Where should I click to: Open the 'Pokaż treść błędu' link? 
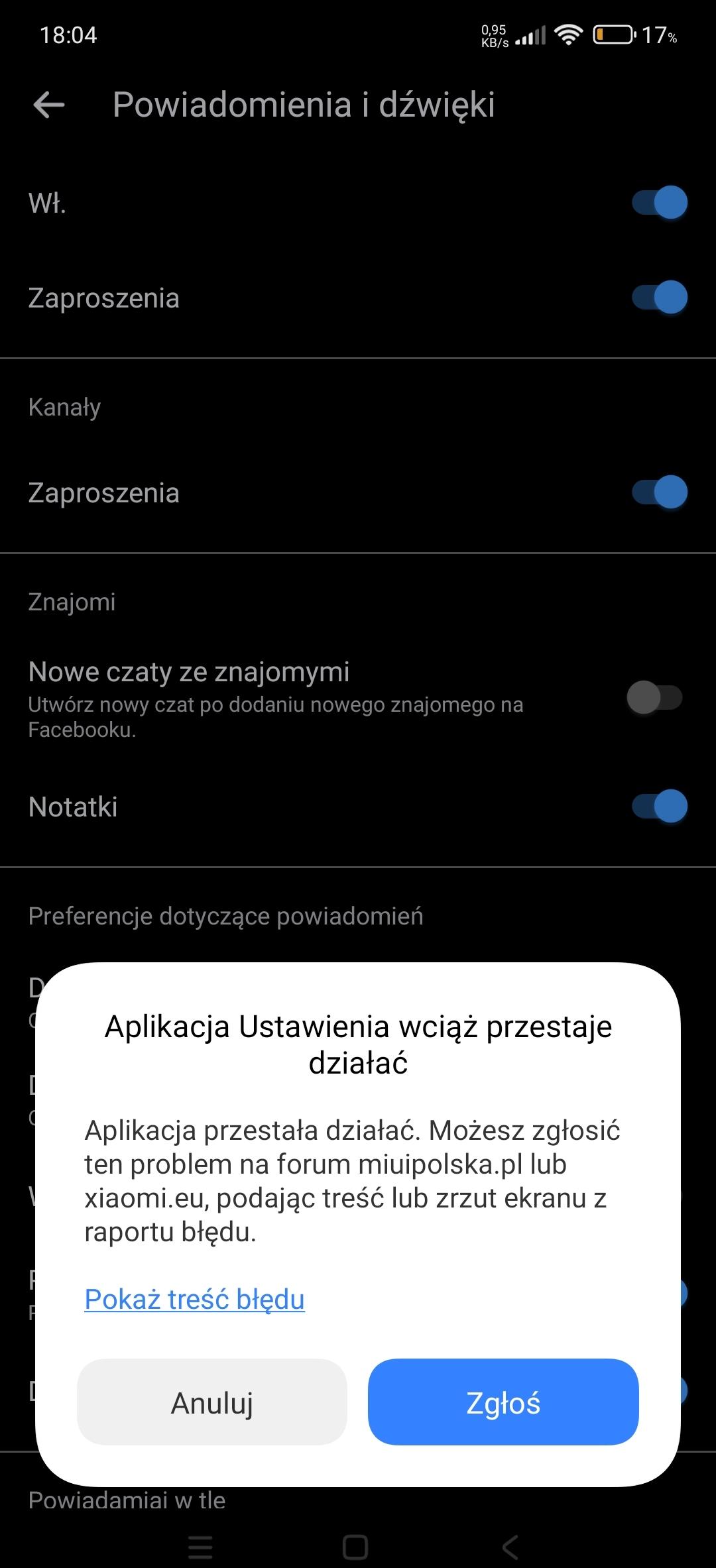194,1299
